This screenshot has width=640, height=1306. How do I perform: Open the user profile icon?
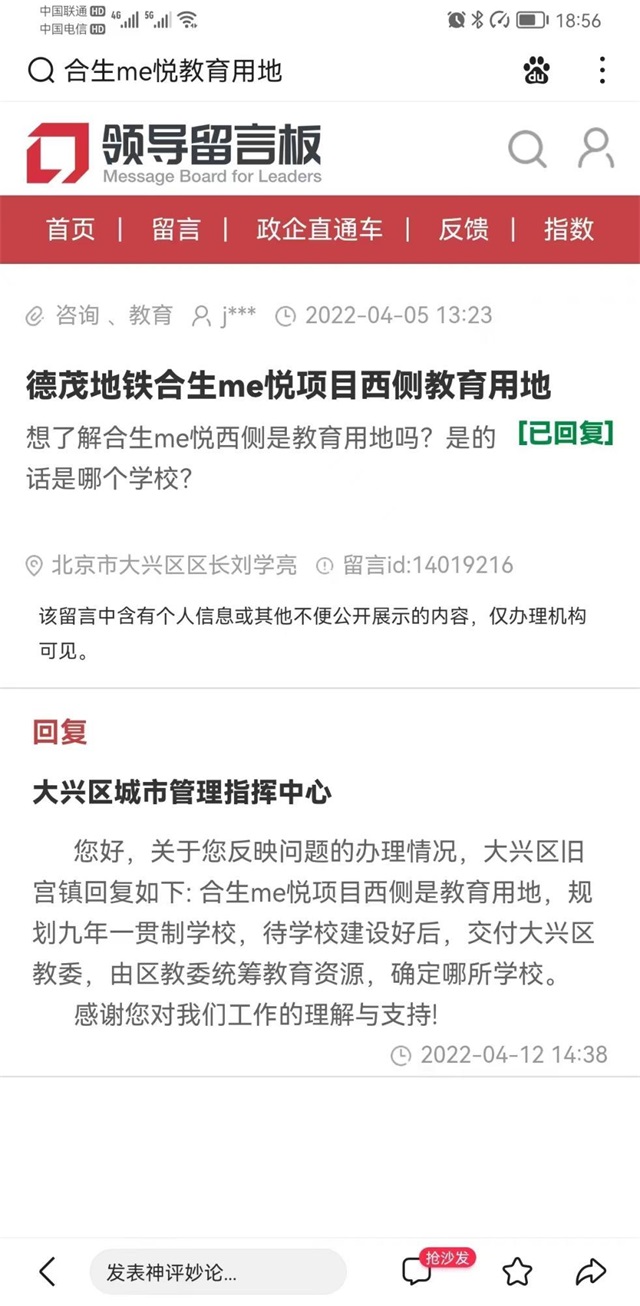[x=596, y=149]
